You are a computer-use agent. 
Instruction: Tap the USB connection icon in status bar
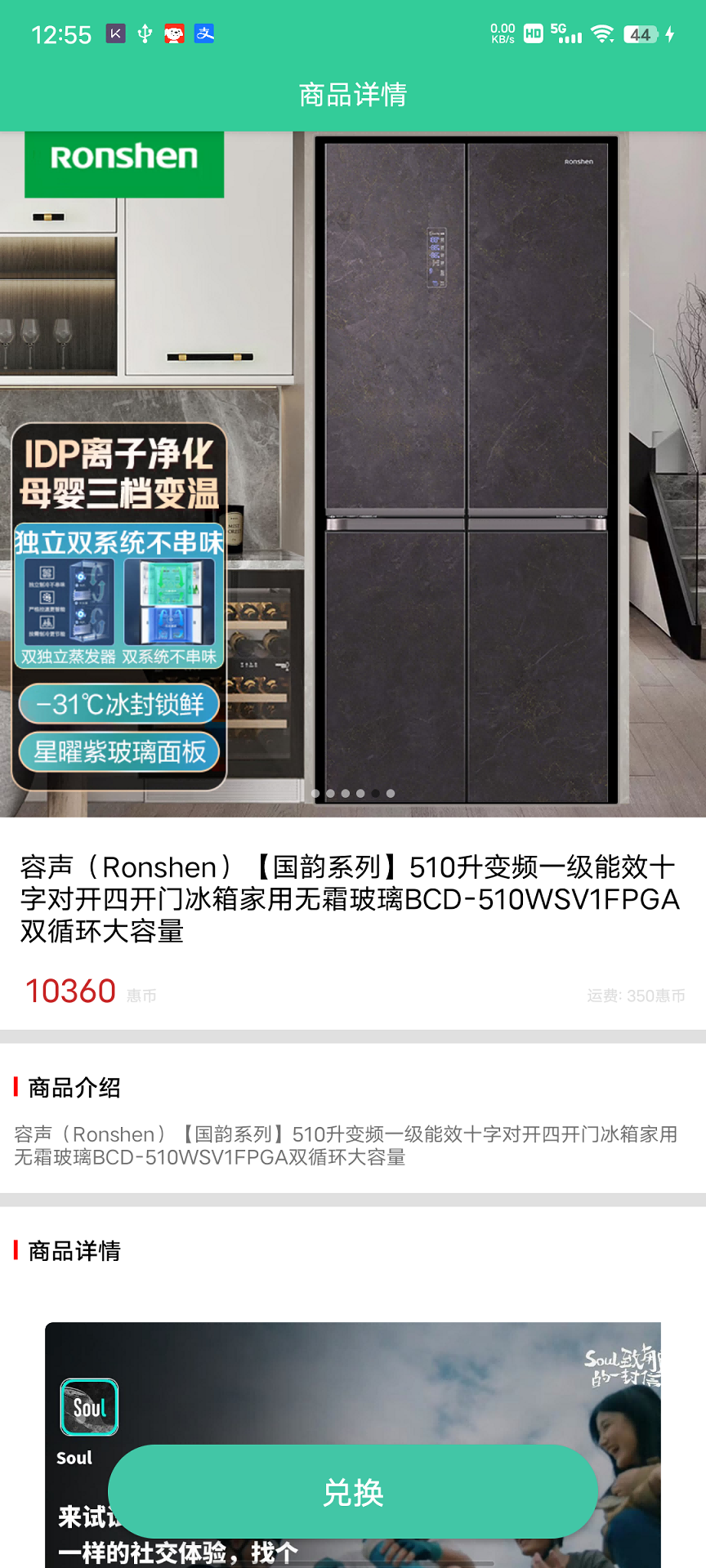click(145, 34)
